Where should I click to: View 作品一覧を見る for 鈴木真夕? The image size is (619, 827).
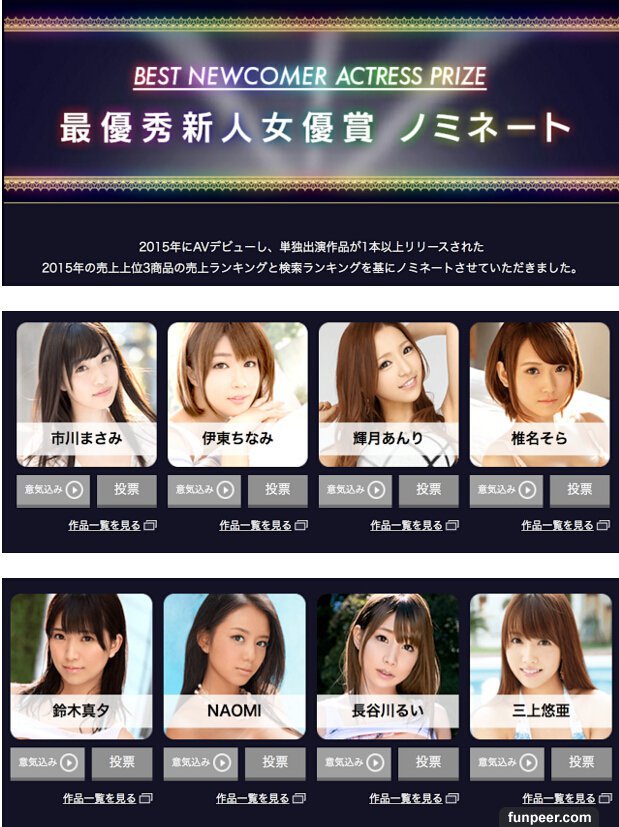click(100, 799)
